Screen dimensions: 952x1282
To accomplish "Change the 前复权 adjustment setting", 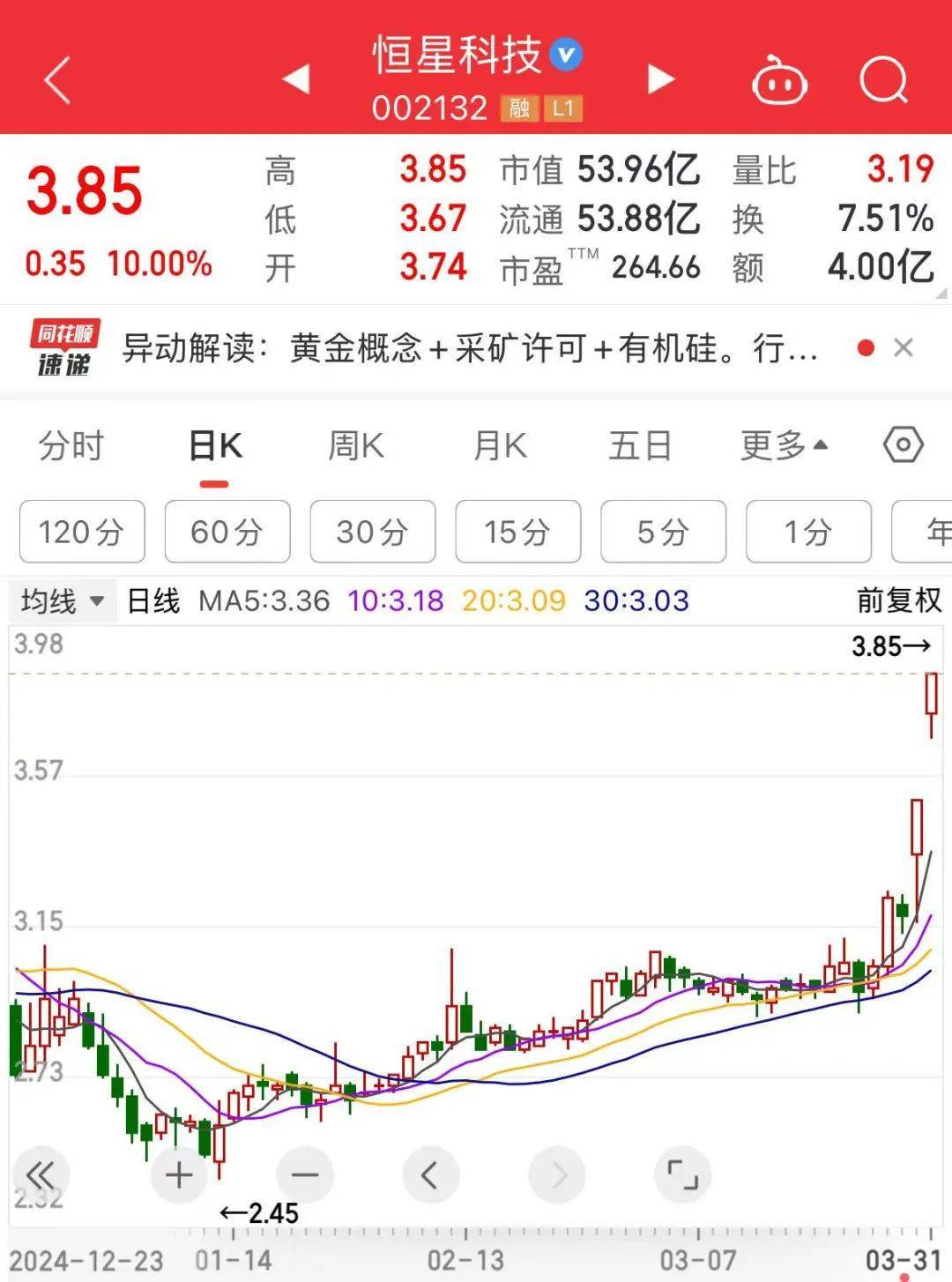I will pyautogui.click(x=898, y=601).
